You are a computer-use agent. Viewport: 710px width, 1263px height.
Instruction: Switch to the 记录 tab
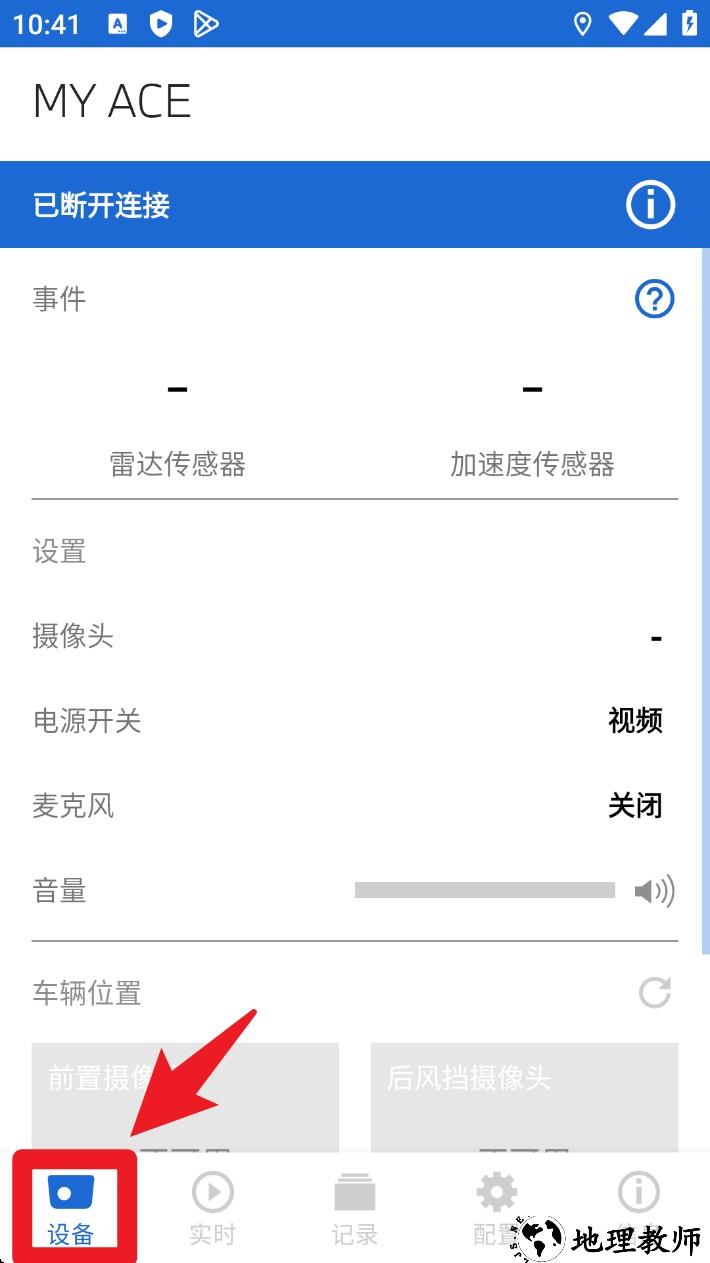tap(354, 1208)
